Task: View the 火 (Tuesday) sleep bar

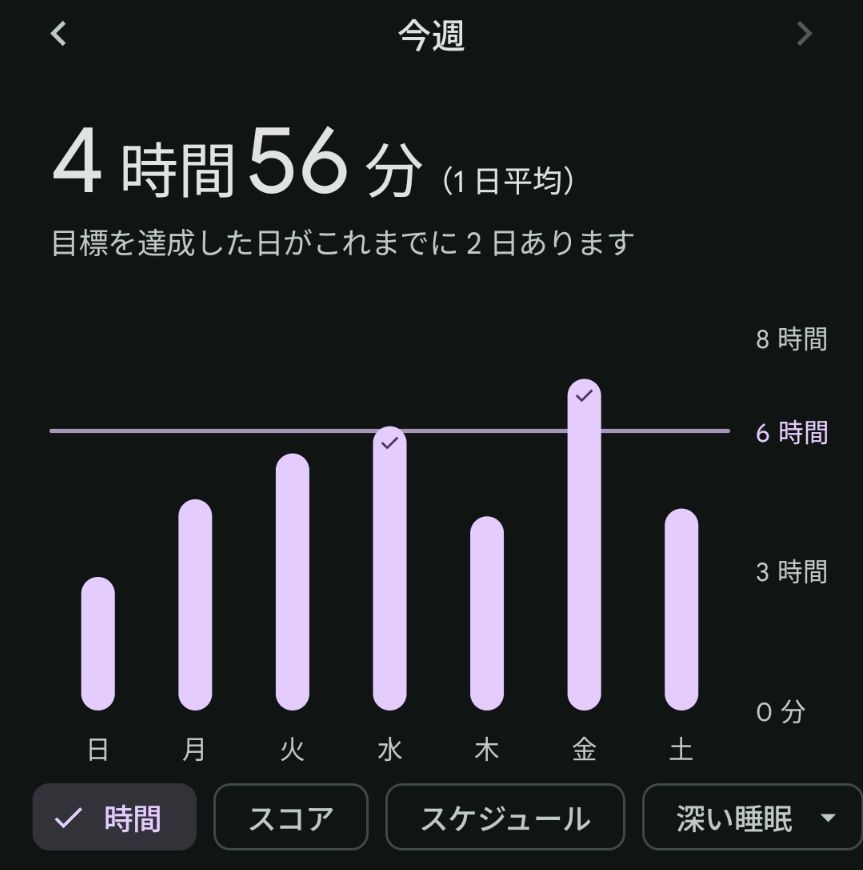Action: 292,581
